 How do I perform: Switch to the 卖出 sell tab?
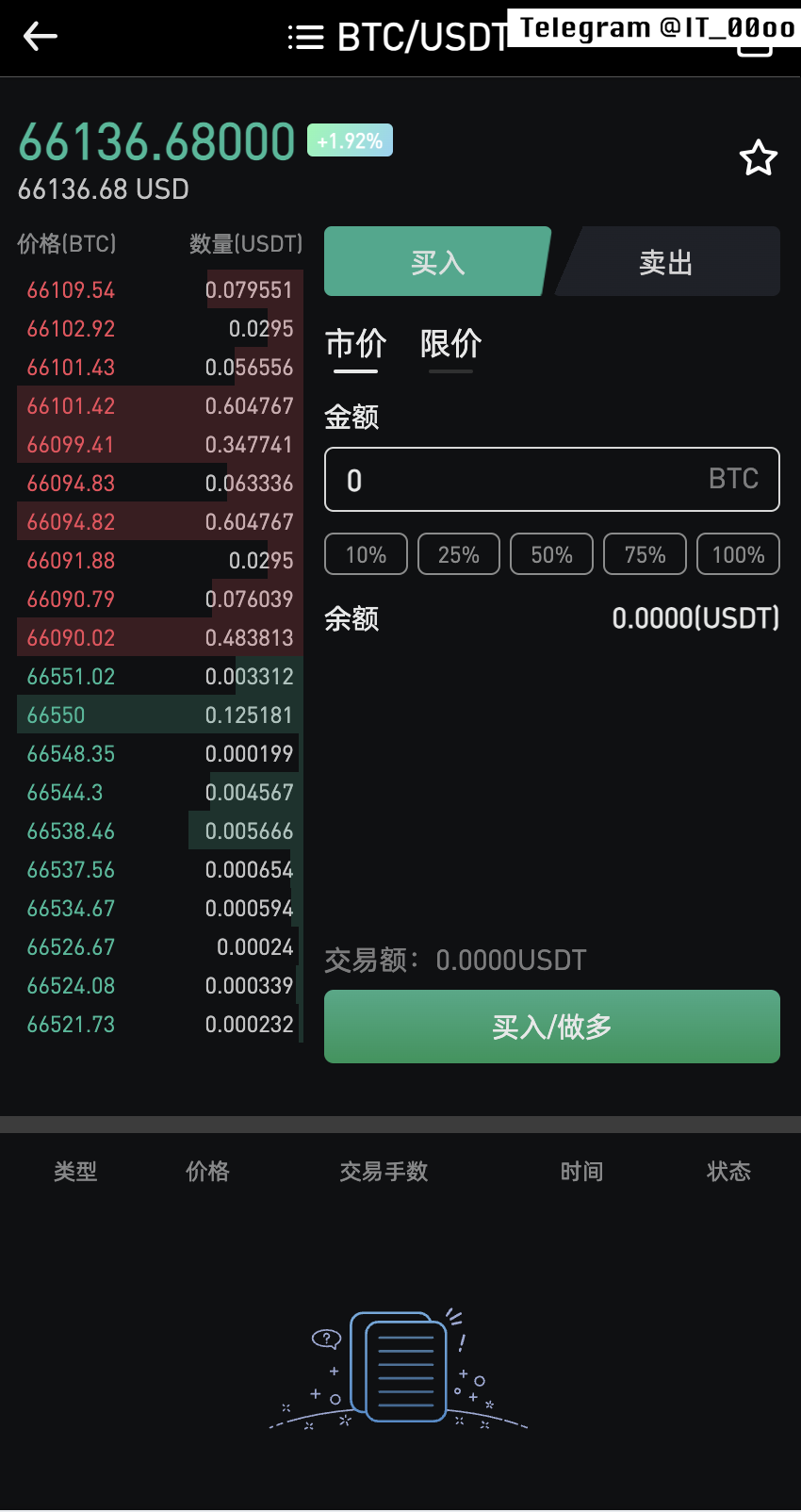coord(666,262)
